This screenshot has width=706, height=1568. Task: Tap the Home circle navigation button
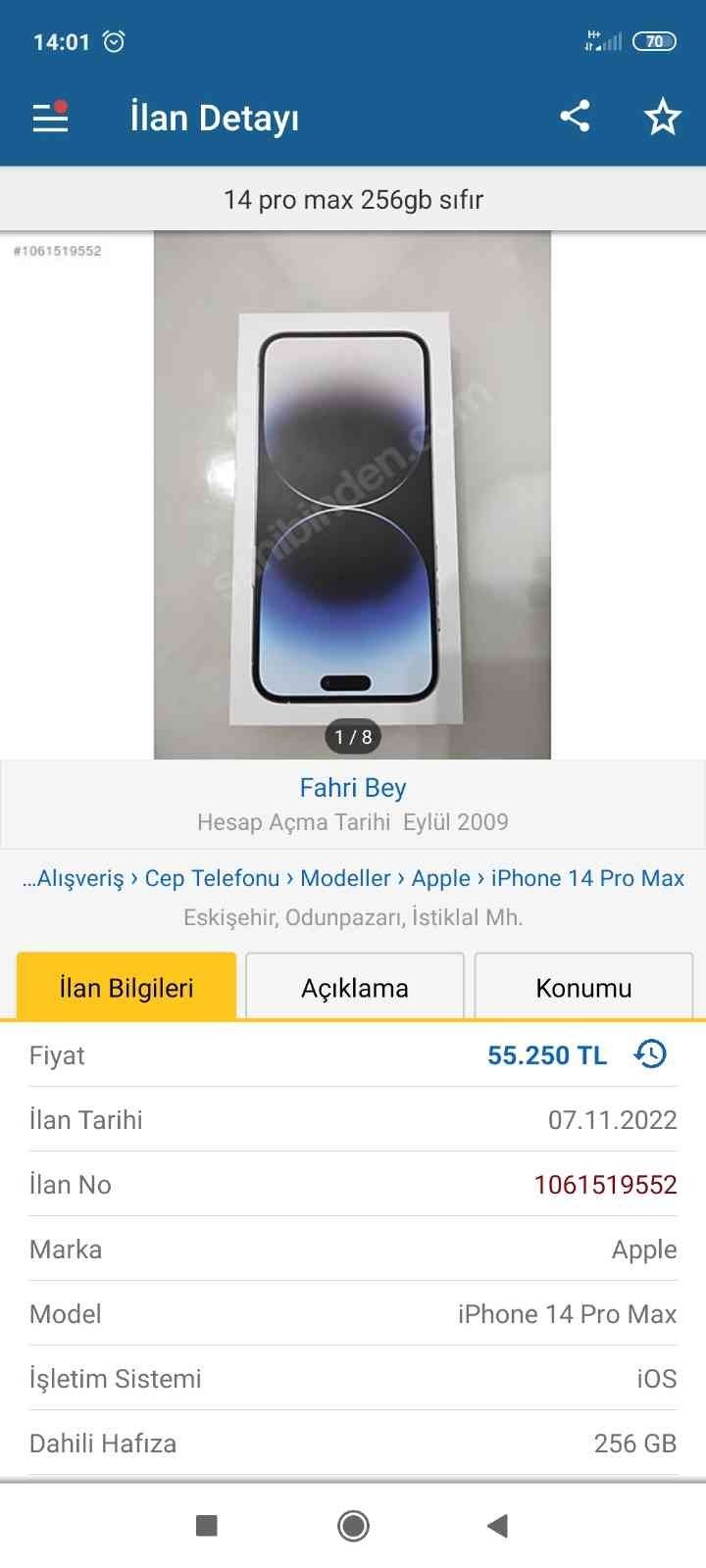pos(353,1526)
